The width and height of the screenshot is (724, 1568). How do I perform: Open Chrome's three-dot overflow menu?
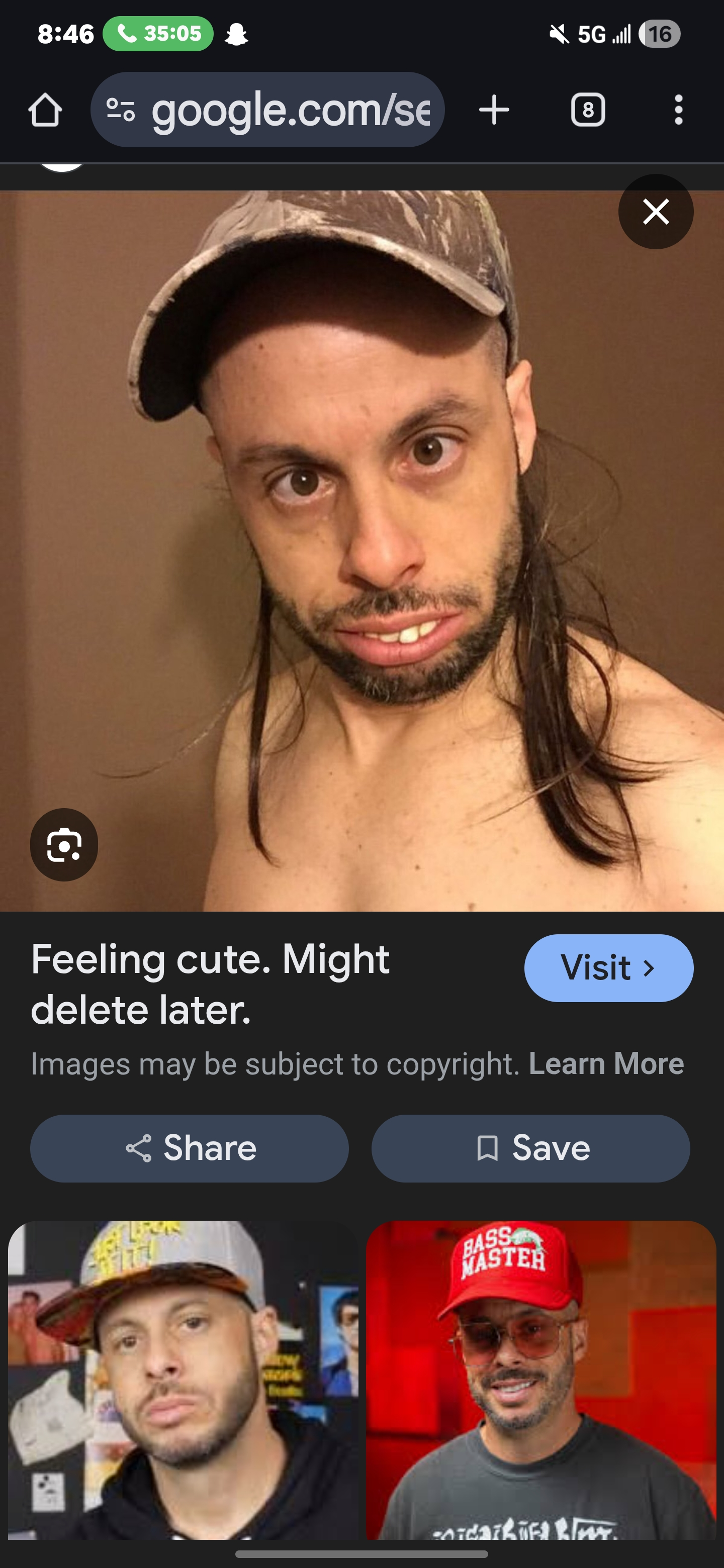[x=678, y=110]
